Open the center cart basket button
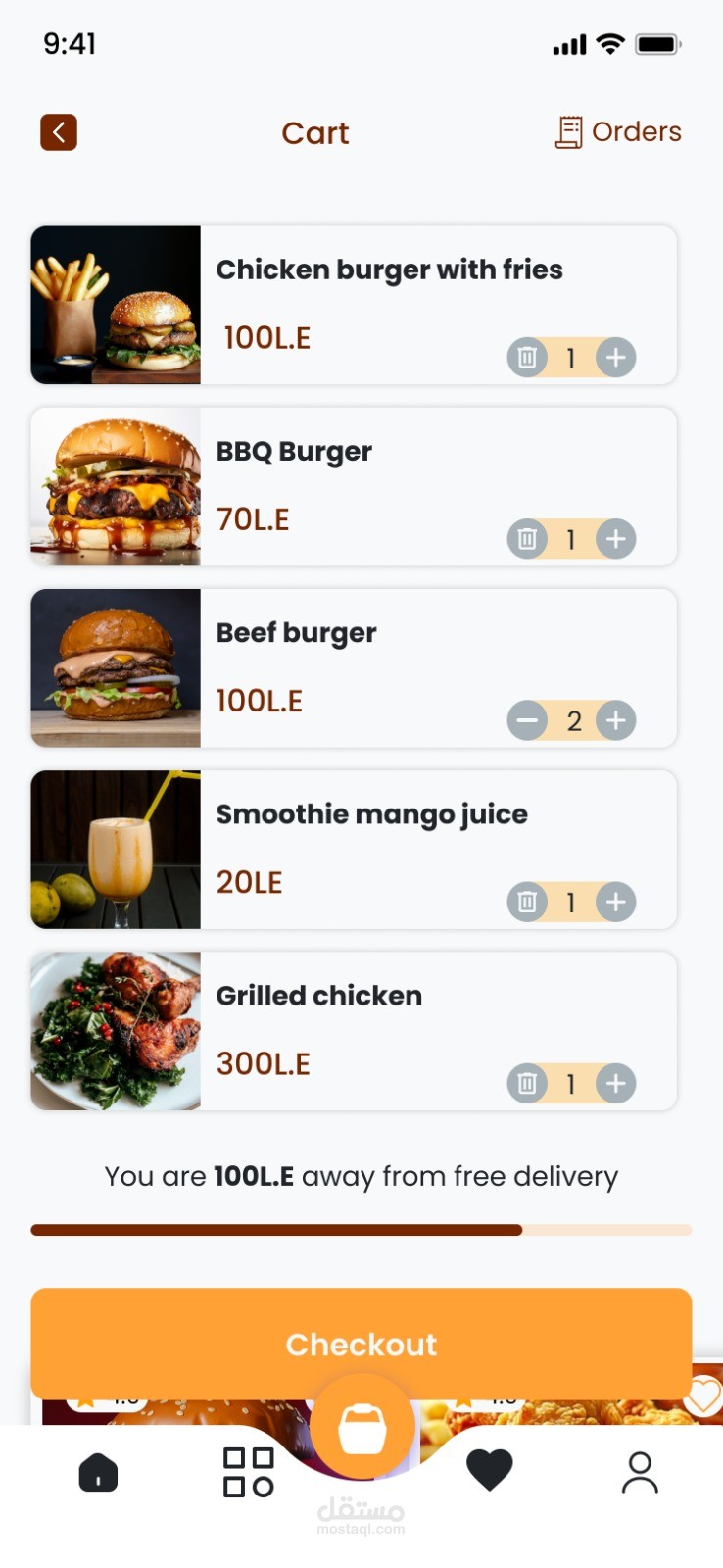723x1568 pixels. pyautogui.click(x=361, y=1428)
